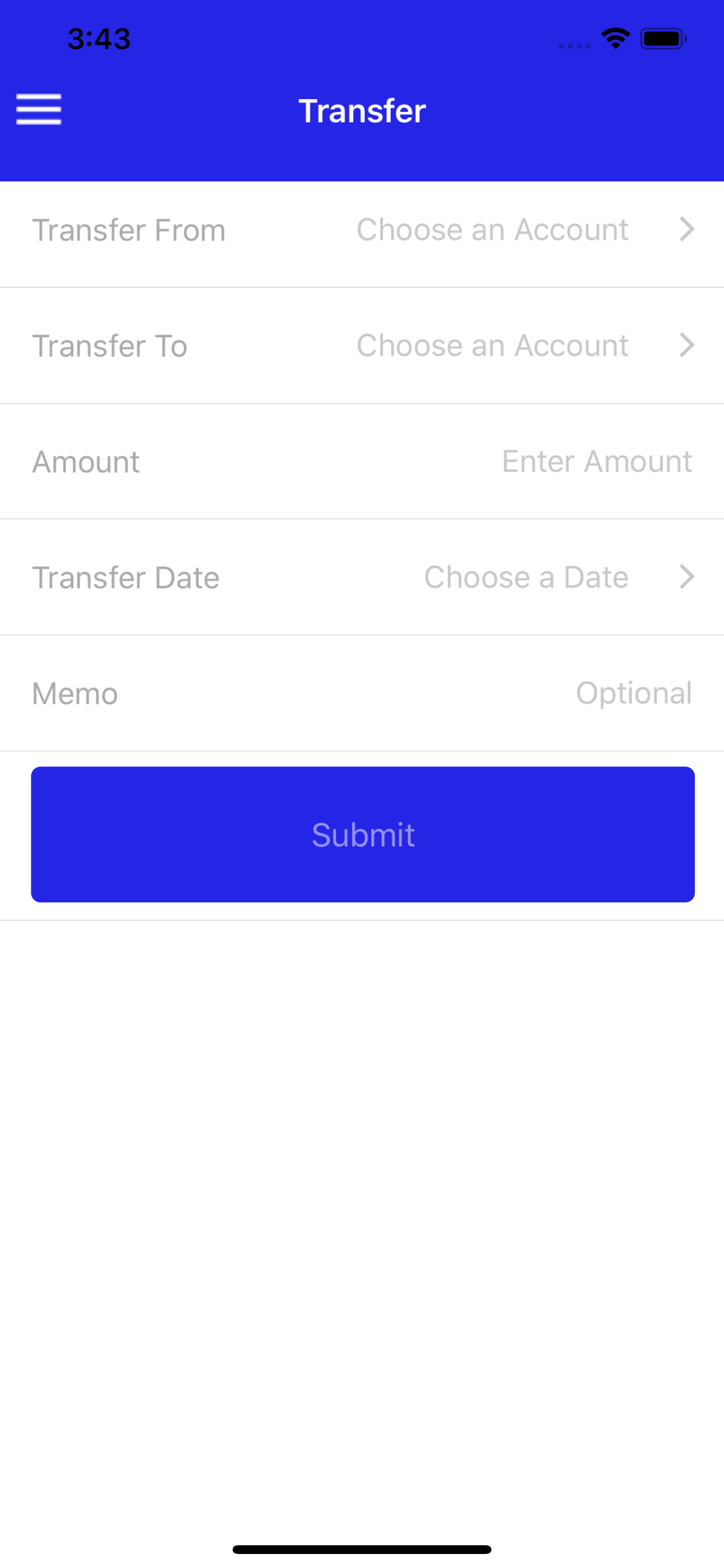Click the Transfer From row label
Image resolution: width=724 pixels, height=1568 pixels.
129,229
